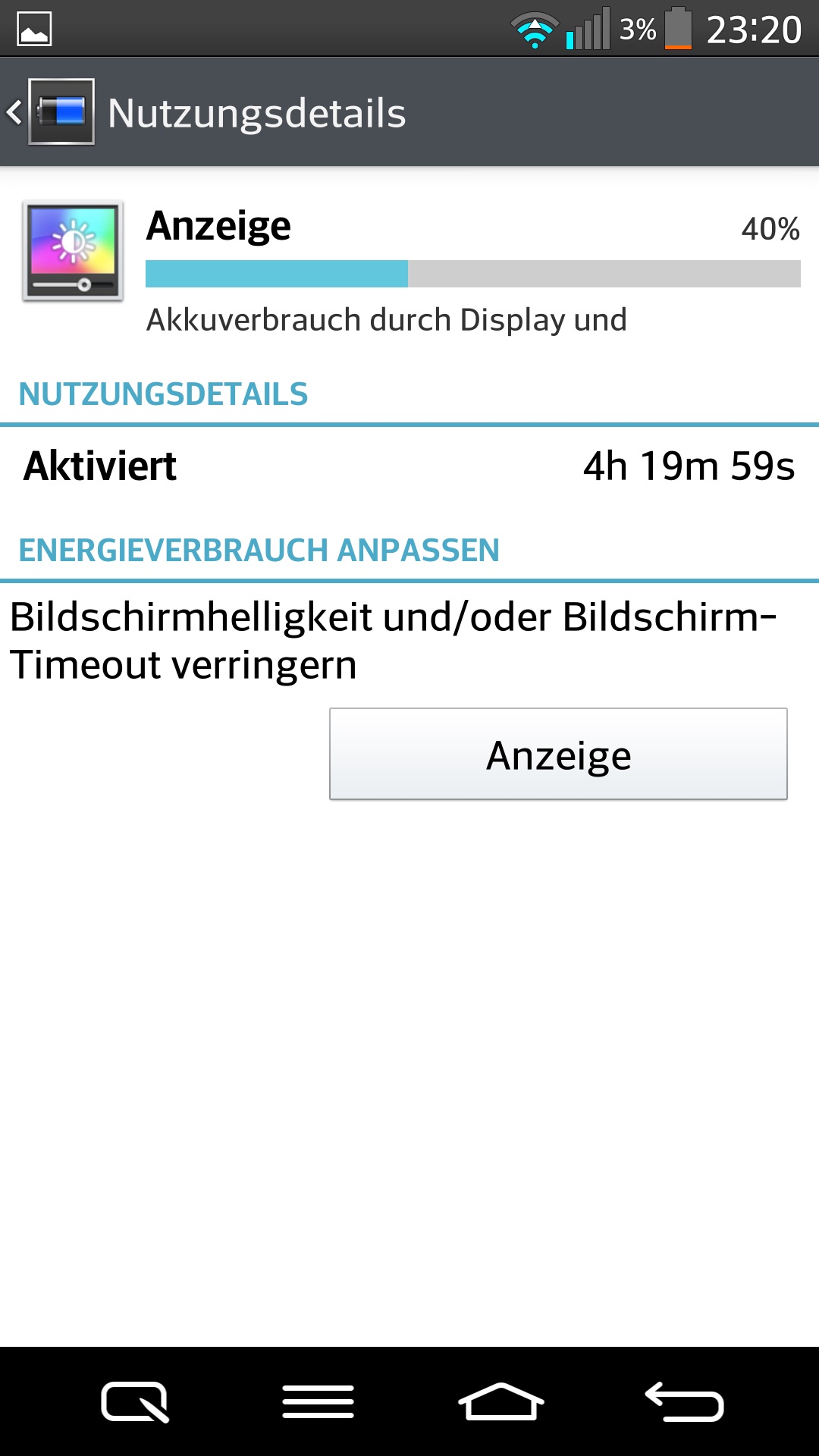Screen dimensions: 819x1456
Task: Go back via the Nutzungsdetails battery icon
Action: coord(61,112)
